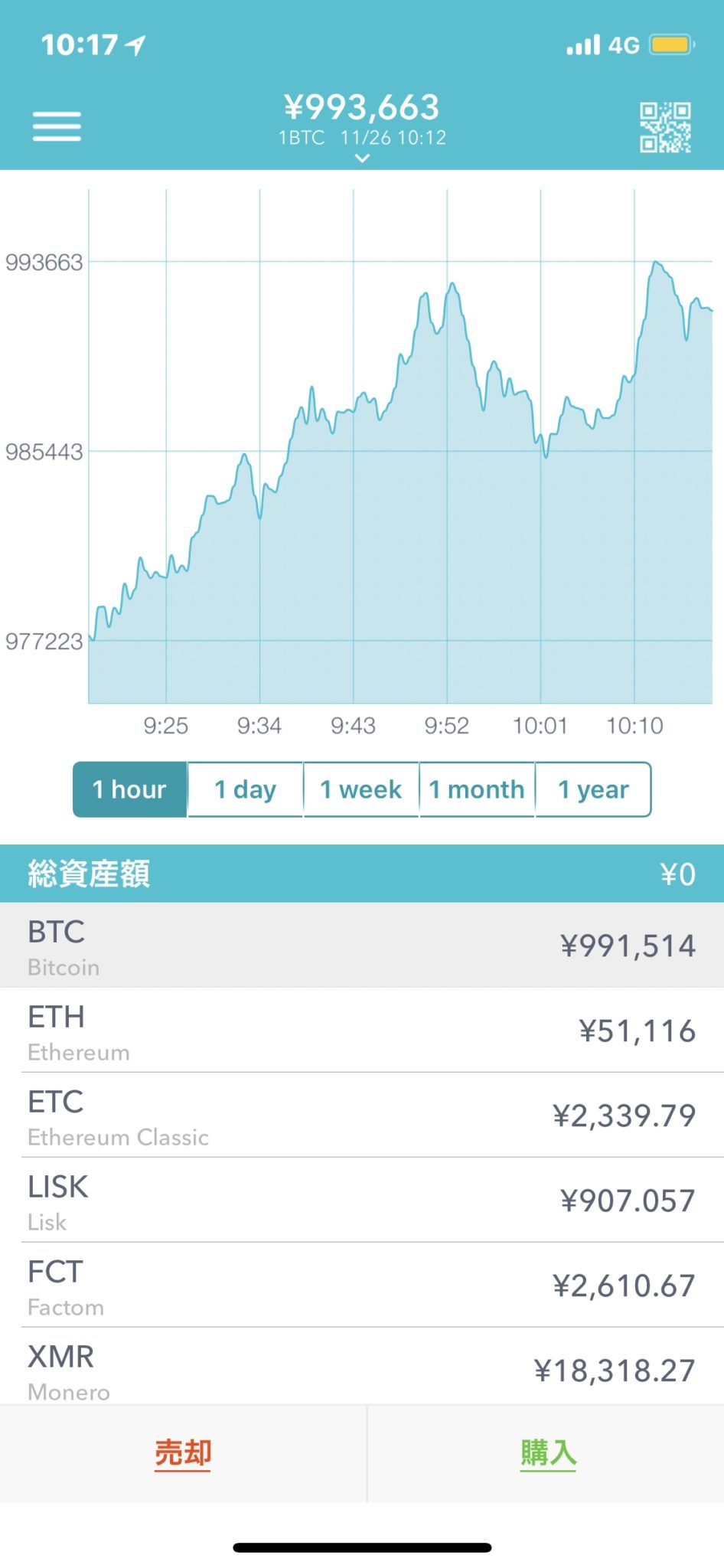
Task: Switch chart to 1 day
Action: click(245, 789)
